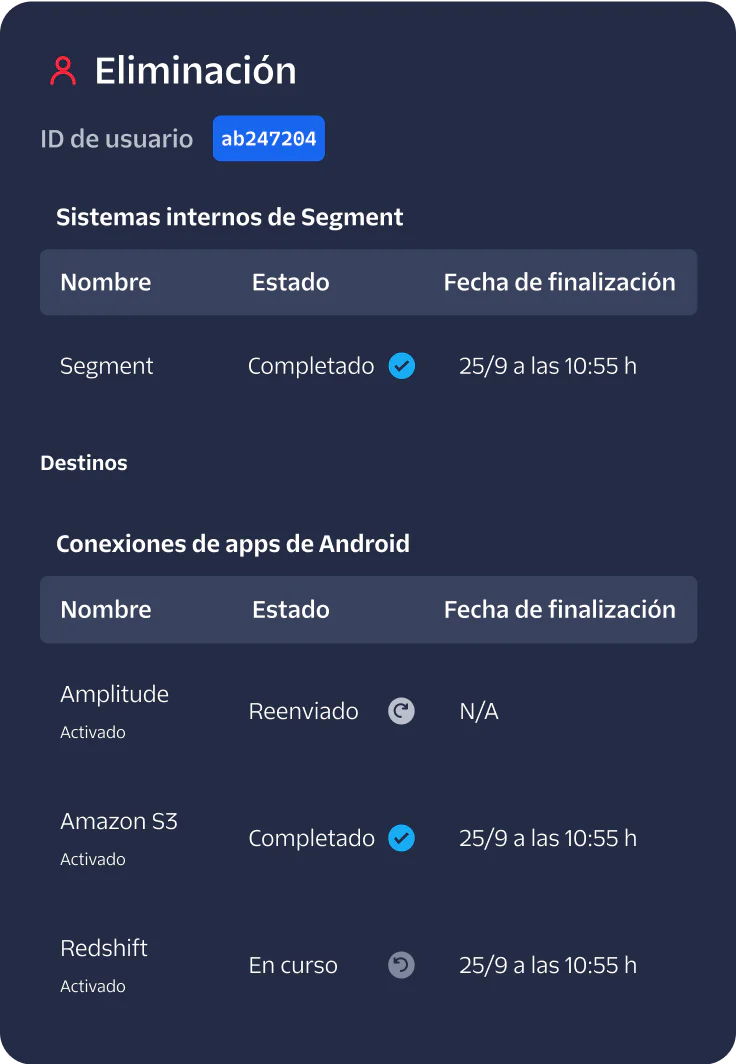Switch to the Estado column header
Viewport: 736px width, 1064px height.
290,282
